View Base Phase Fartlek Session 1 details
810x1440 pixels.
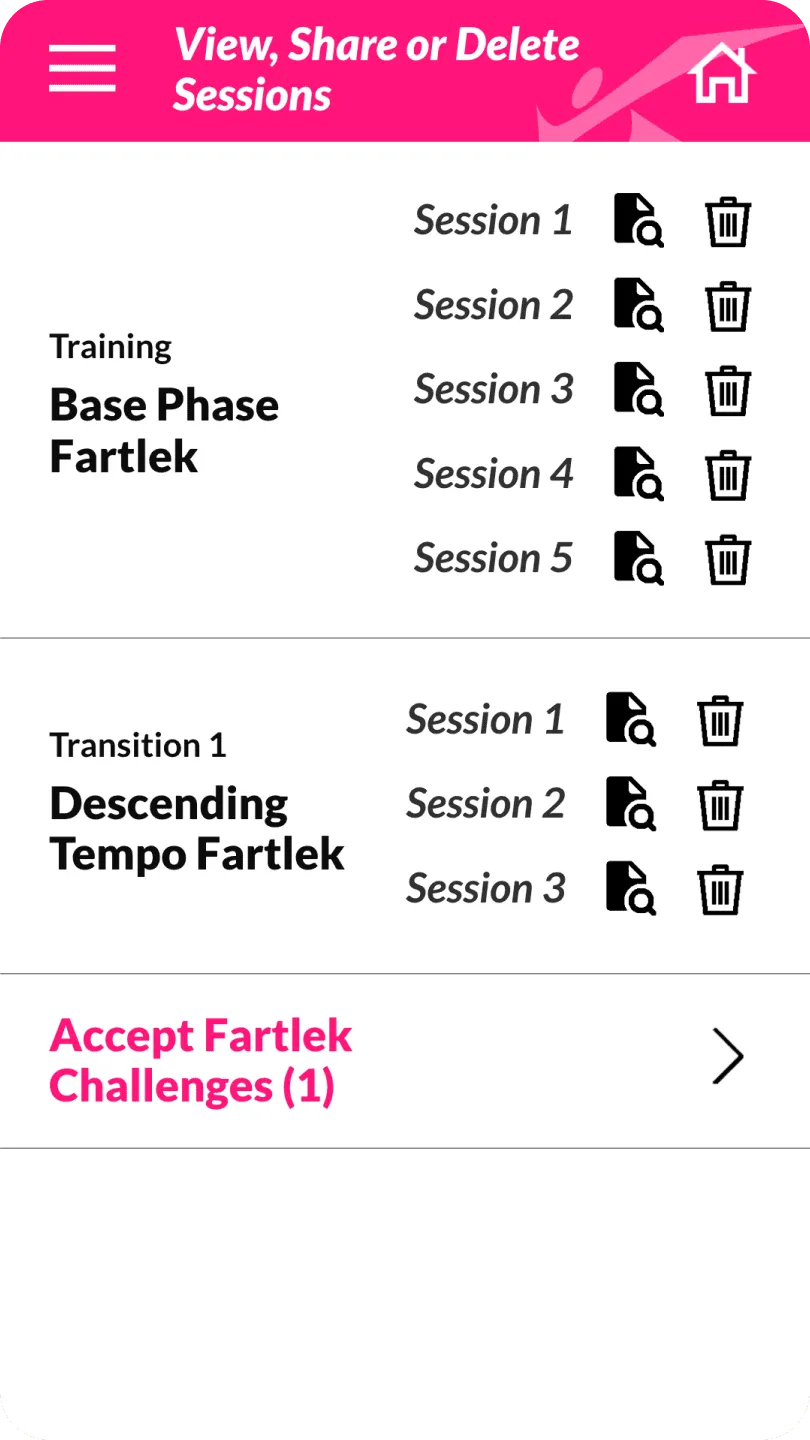pos(638,221)
